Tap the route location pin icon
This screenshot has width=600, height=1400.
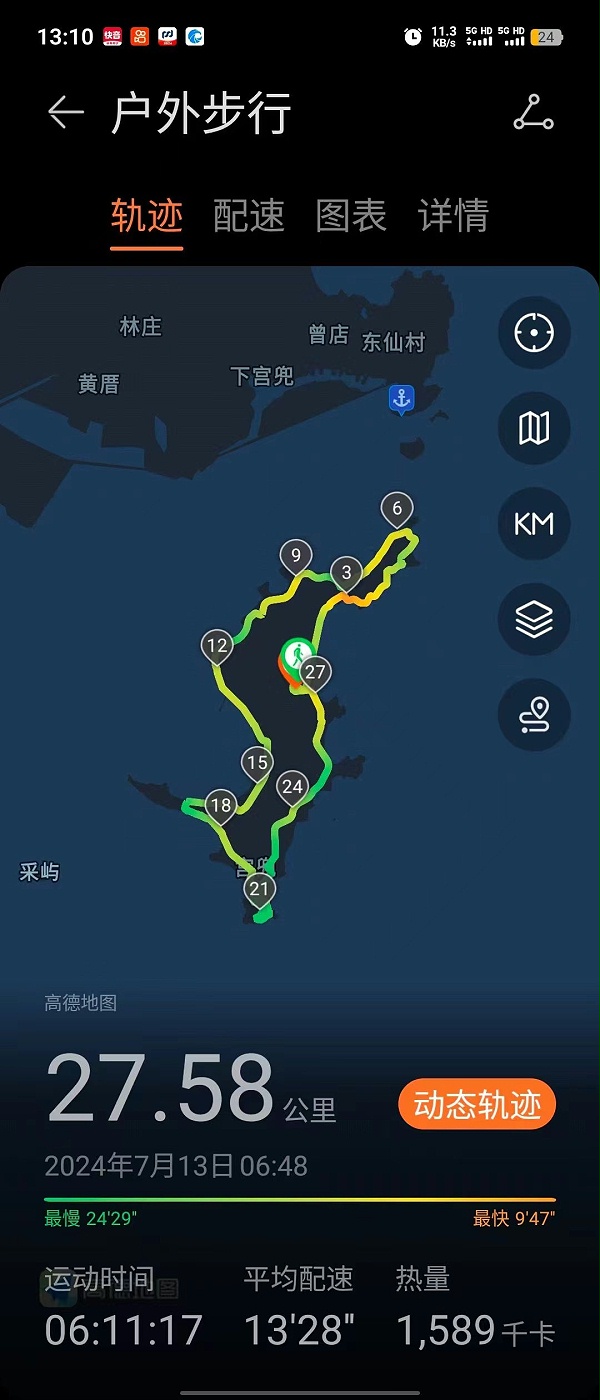tap(534, 716)
